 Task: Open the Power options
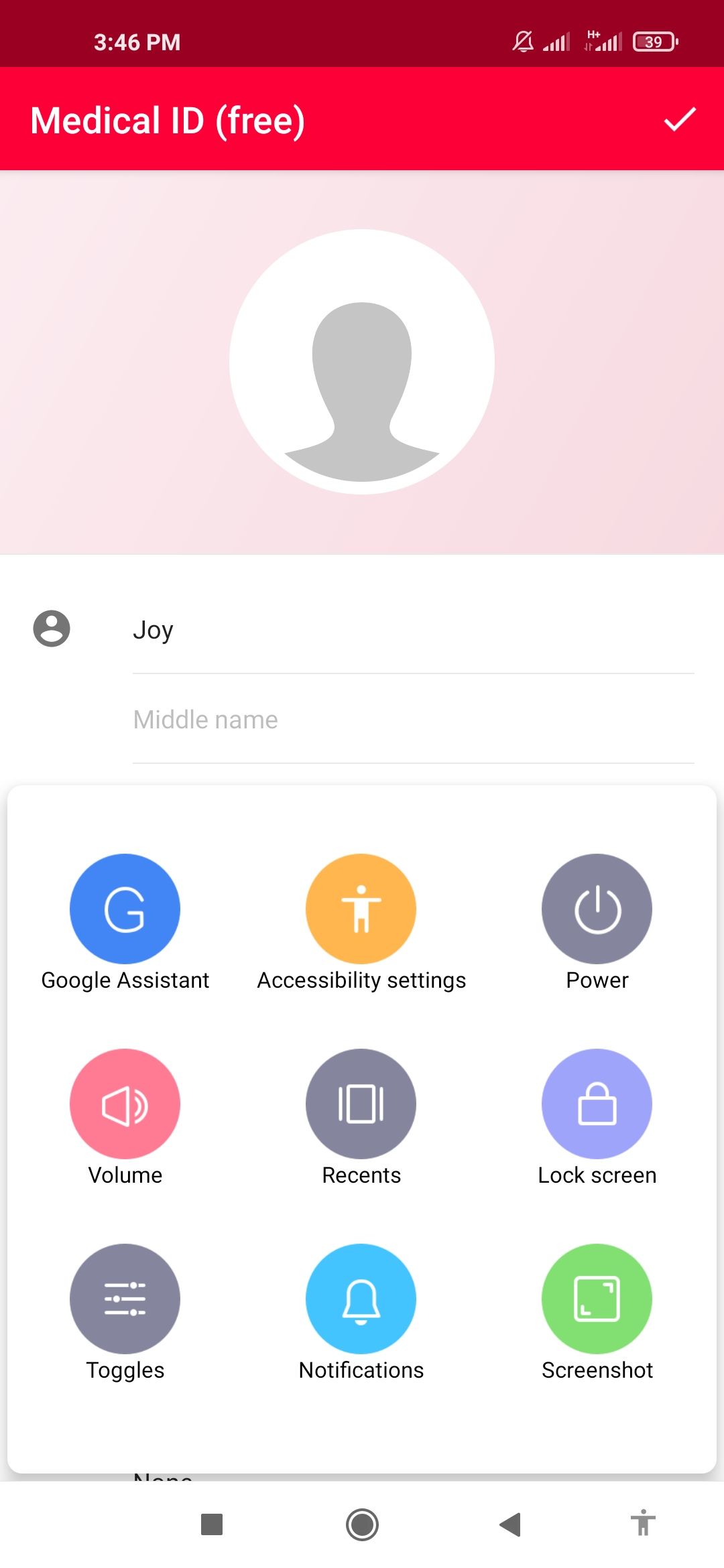tap(597, 909)
